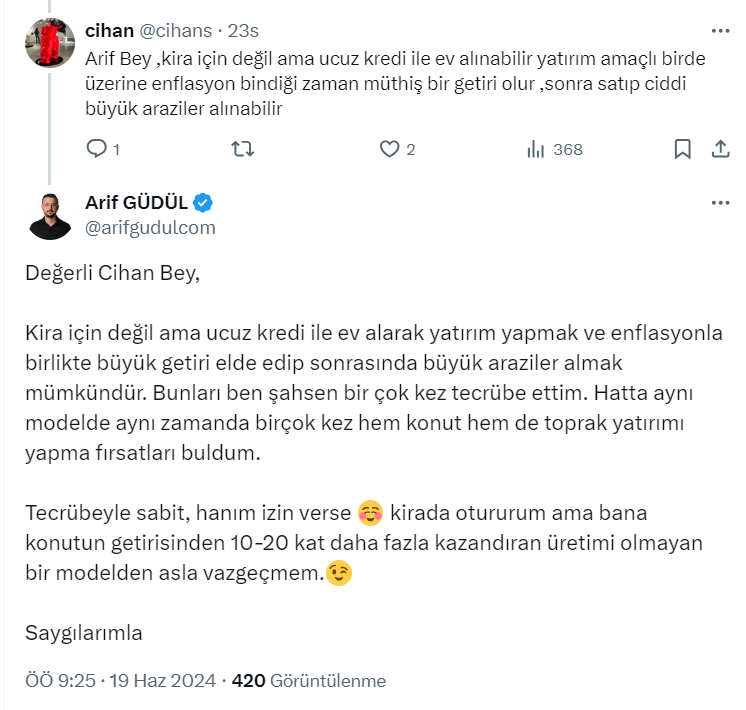Open the tweet timestamp 19 Haz 2024
The width and height of the screenshot is (746, 710).
click(x=162, y=681)
